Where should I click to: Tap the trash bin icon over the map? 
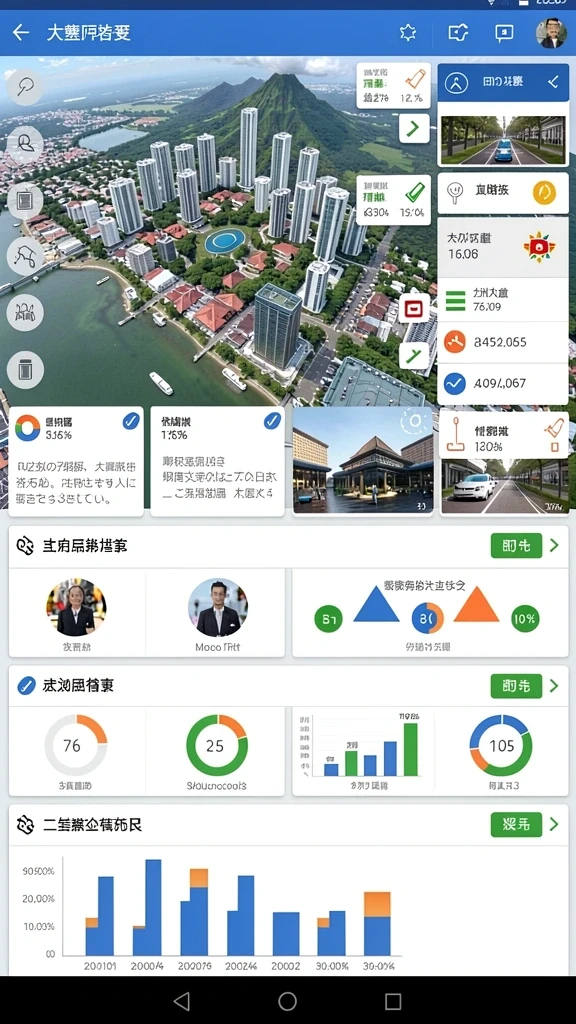click(25, 370)
